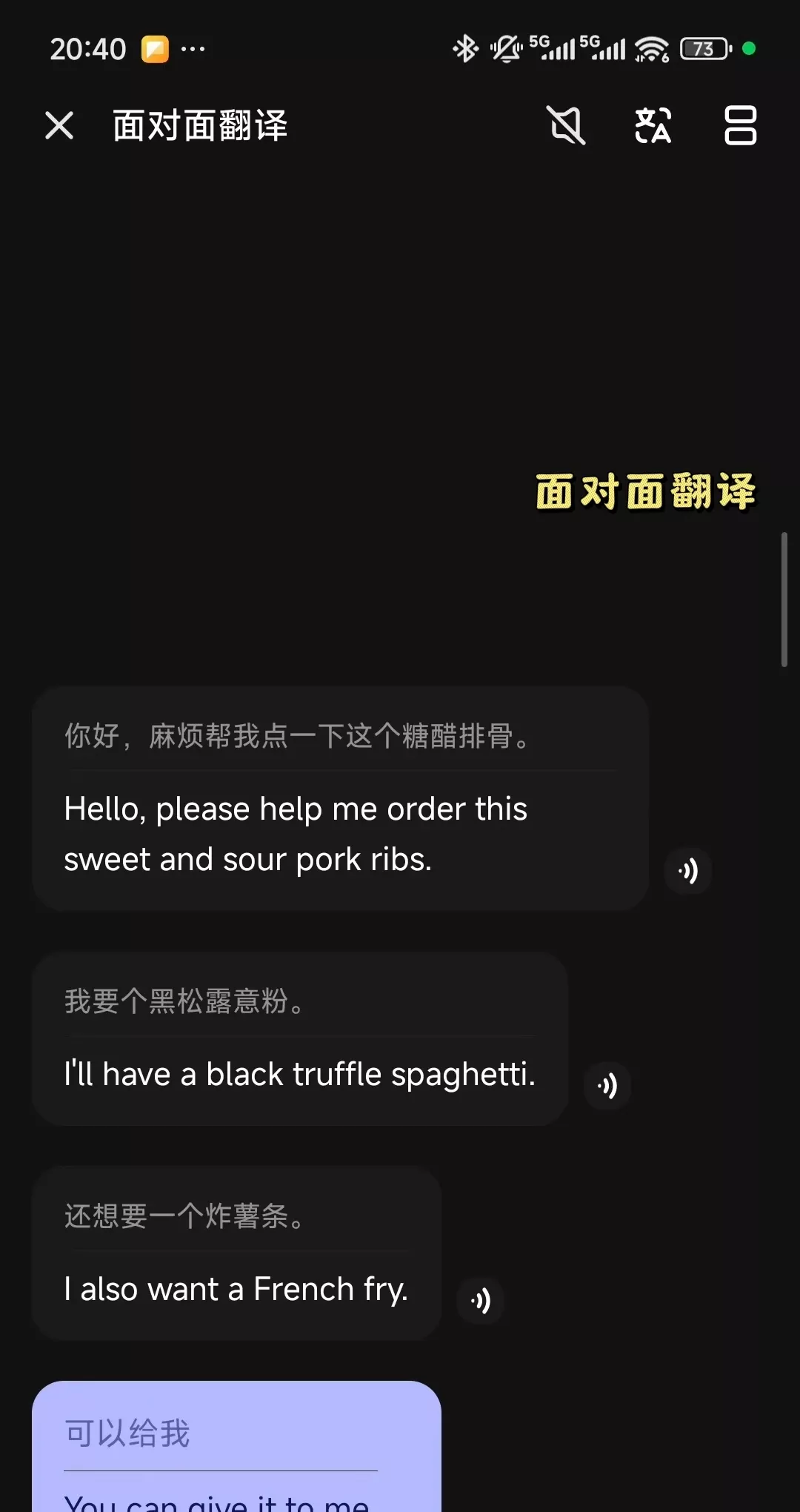800x1512 pixels.
Task: Close the face-to-face translation screen
Action: pyautogui.click(x=59, y=125)
